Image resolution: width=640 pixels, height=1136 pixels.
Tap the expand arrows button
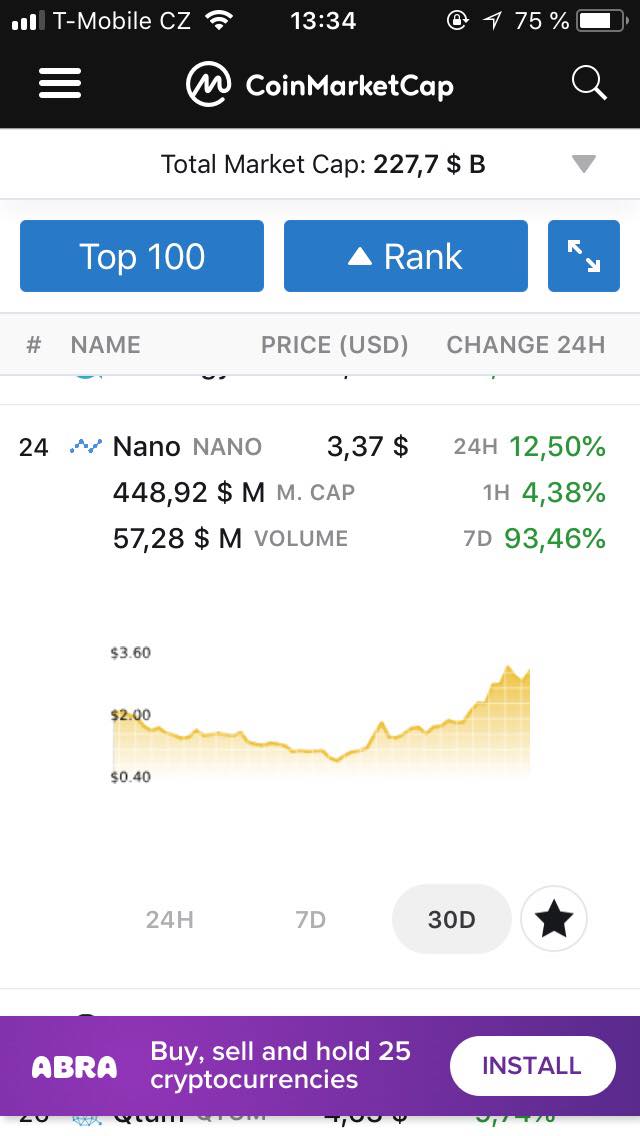(584, 257)
